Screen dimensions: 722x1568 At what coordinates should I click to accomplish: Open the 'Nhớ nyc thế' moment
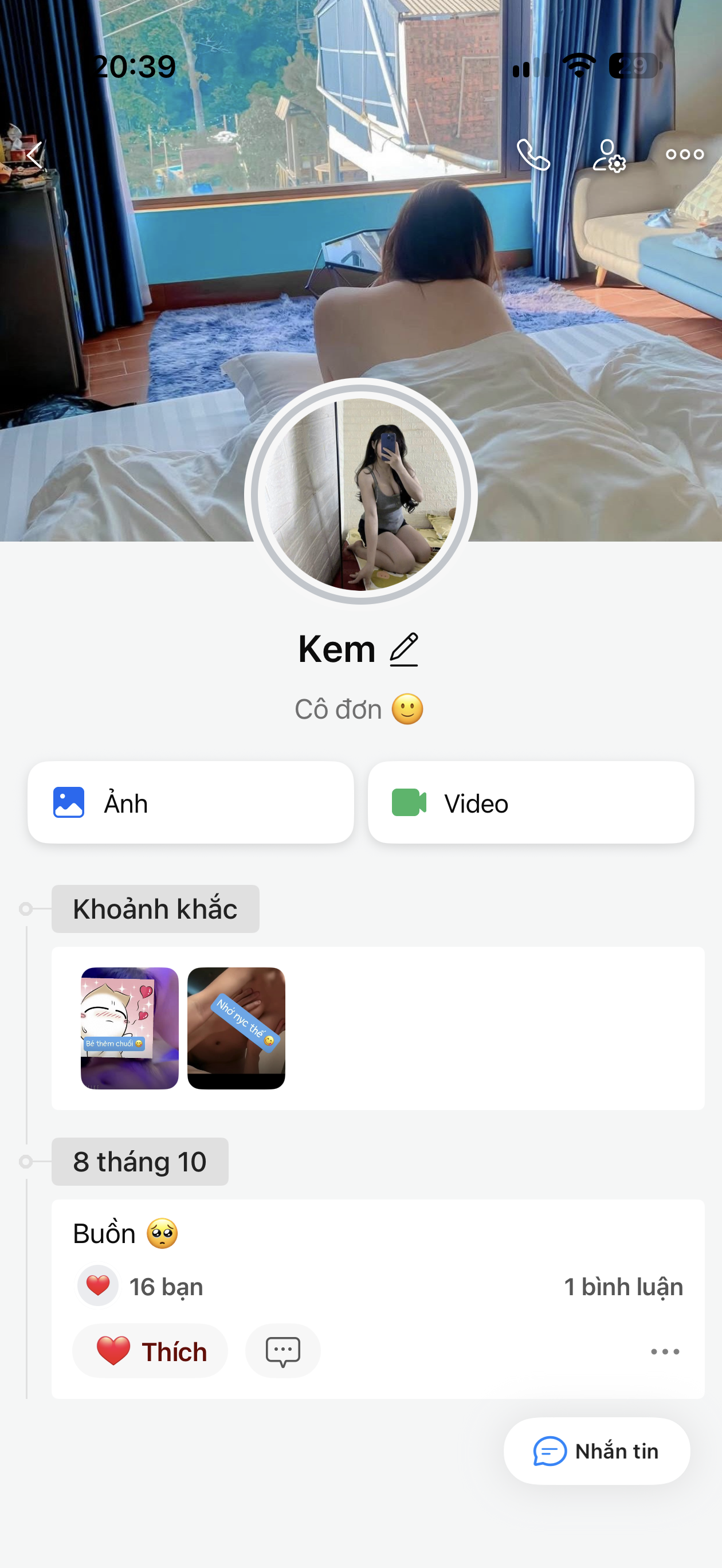click(x=236, y=1028)
